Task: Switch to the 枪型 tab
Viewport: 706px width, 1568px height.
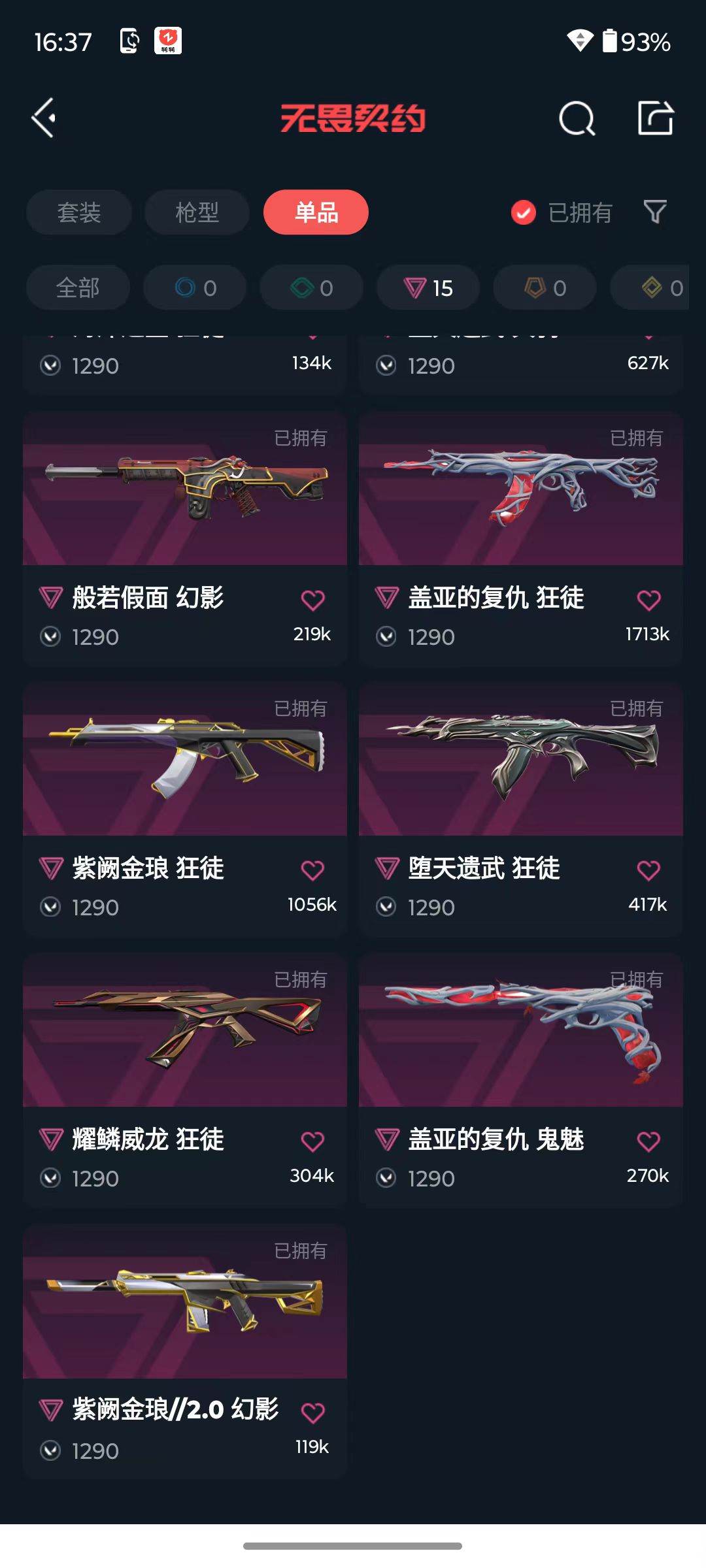Action: (x=197, y=212)
